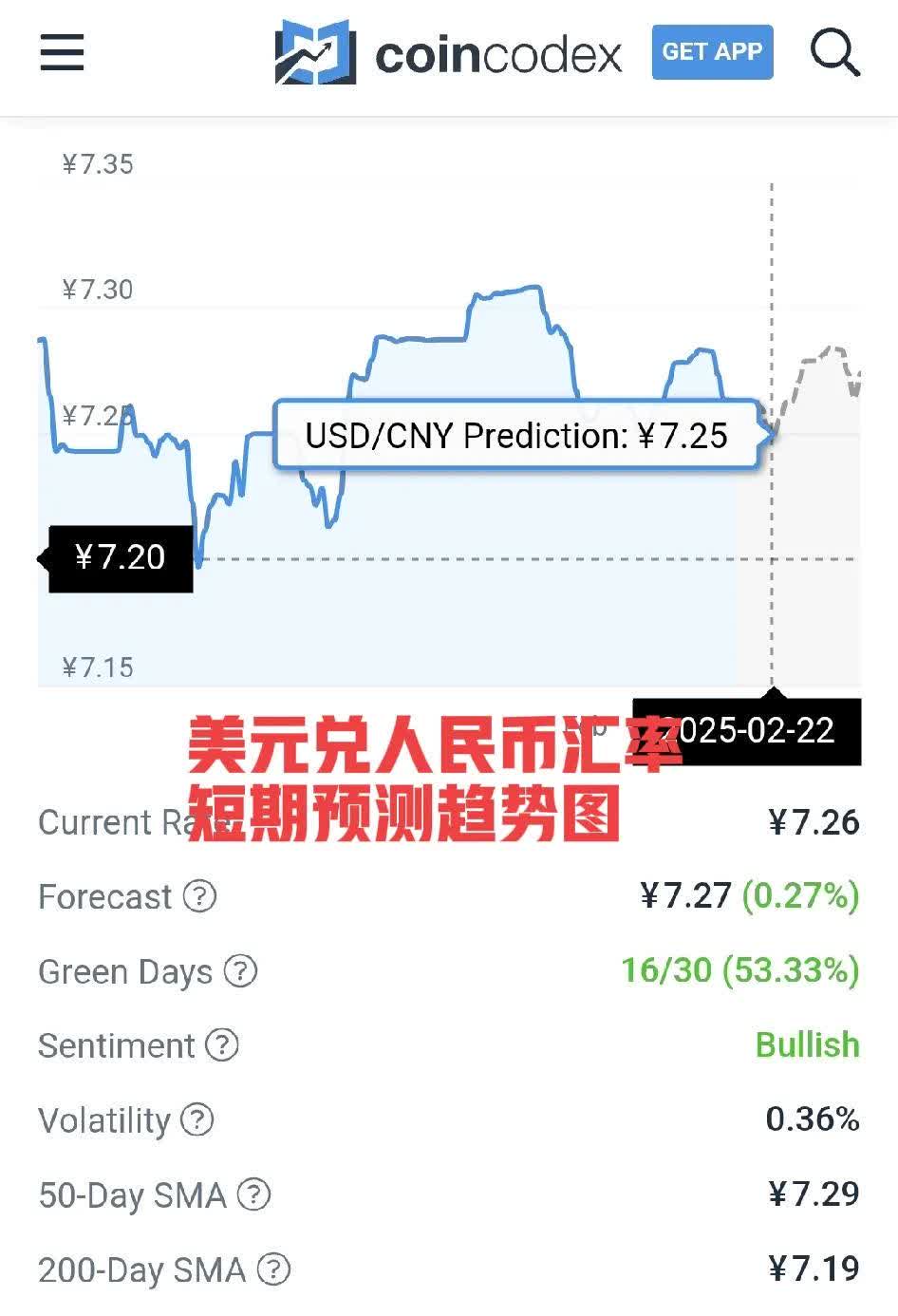Open the Green Days help tooltip
Screen dimensions: 898x1316
(x=242, y=972)
